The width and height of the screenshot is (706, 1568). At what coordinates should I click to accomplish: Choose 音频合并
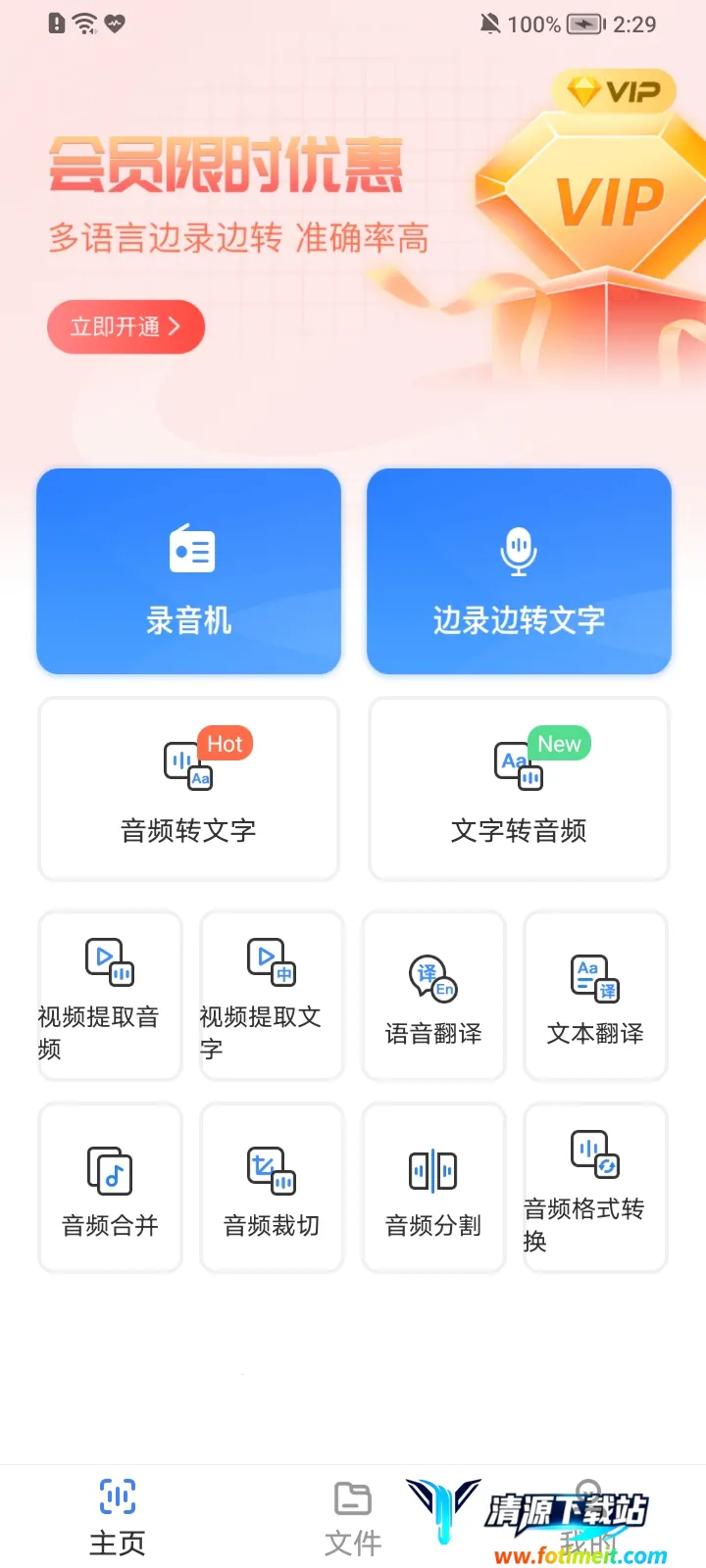click(x=110, y=1188)
